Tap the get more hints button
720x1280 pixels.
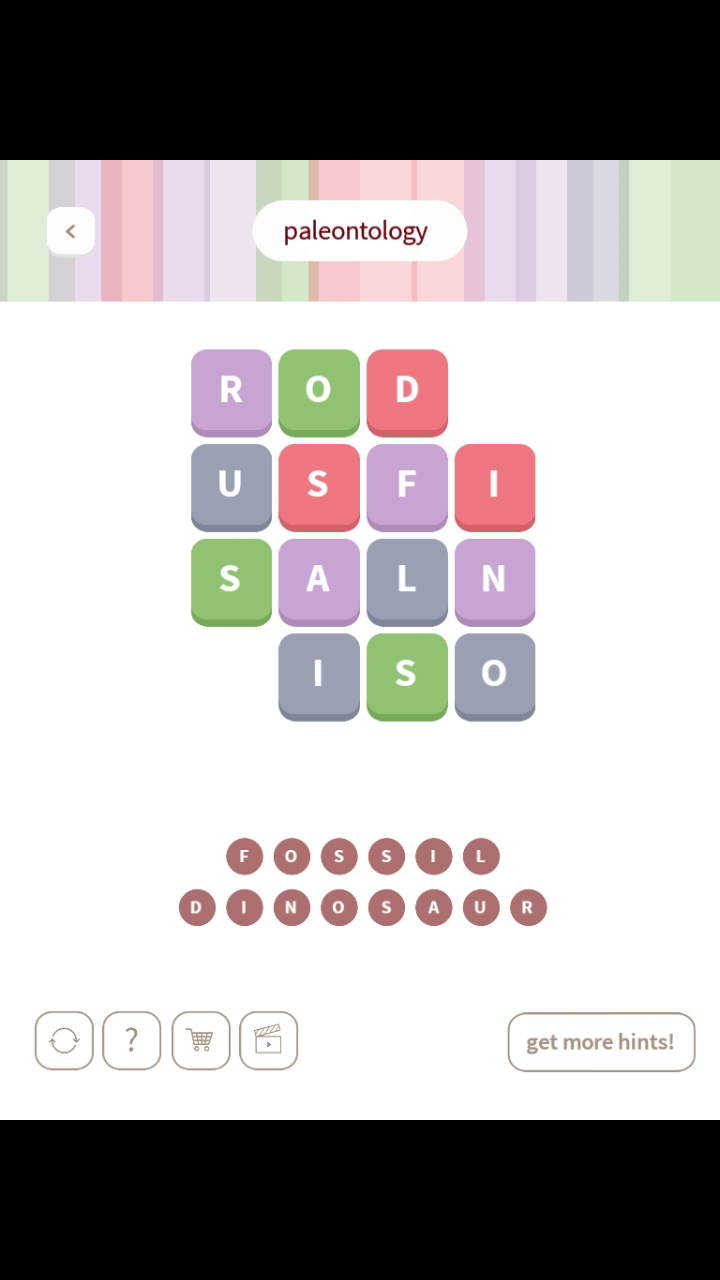point(600,1042)
